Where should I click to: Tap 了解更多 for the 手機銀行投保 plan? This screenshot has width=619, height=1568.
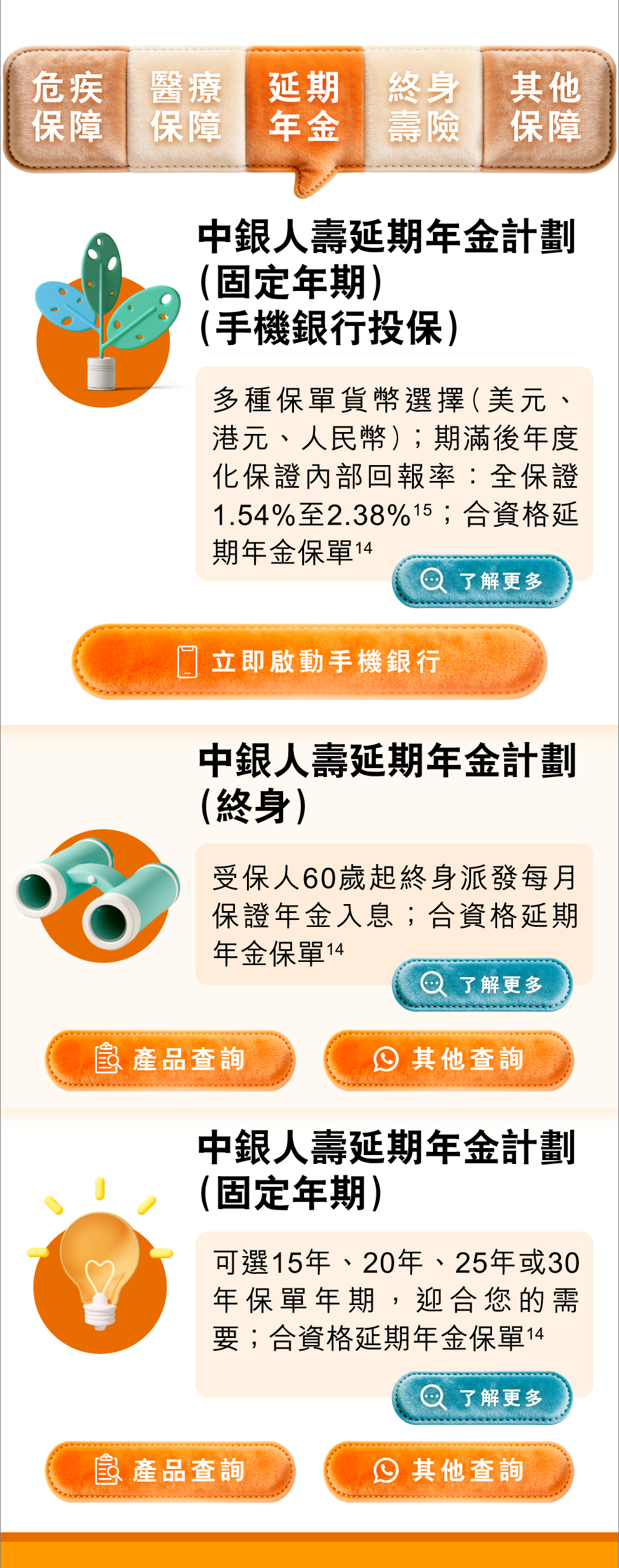point(483,581)
